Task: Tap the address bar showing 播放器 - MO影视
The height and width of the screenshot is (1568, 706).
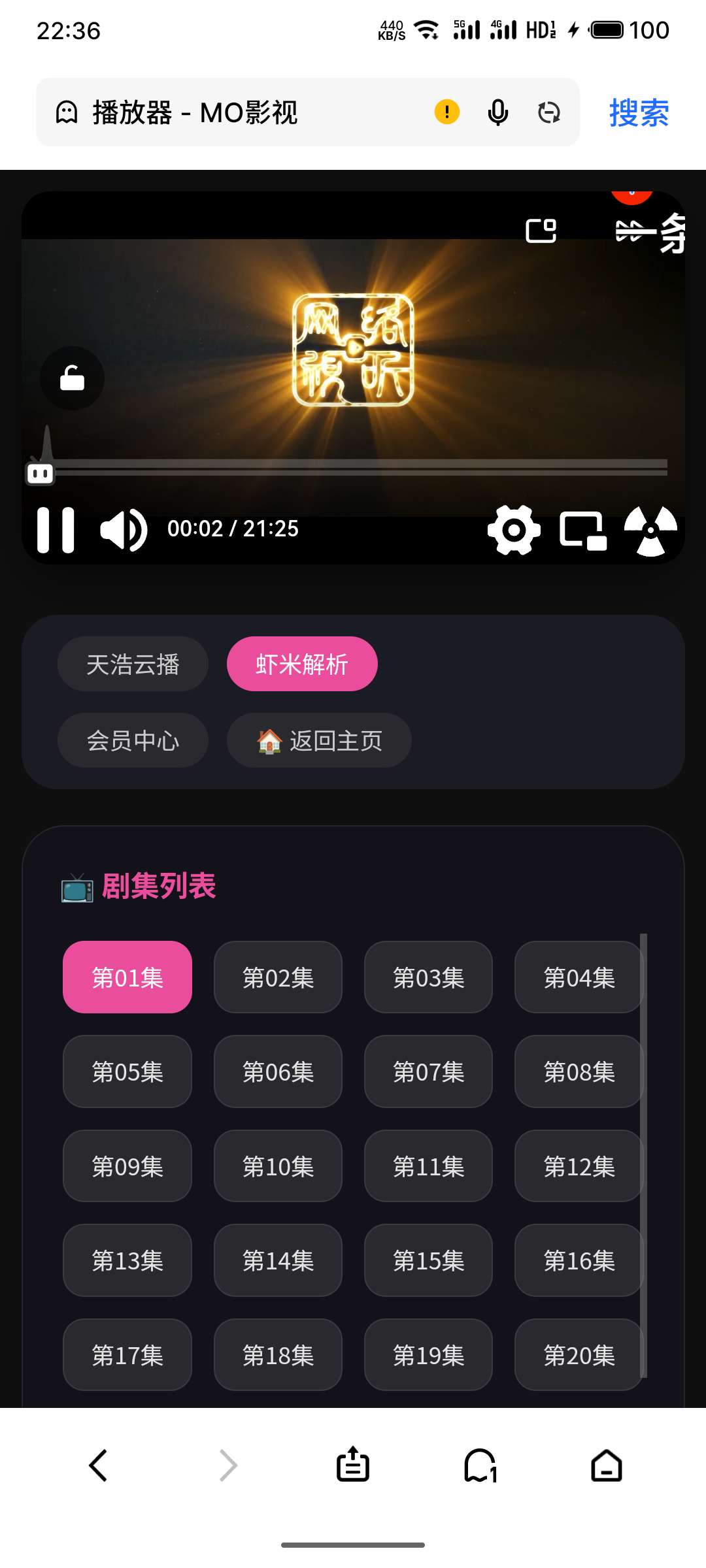Action: tap(196, 112)
